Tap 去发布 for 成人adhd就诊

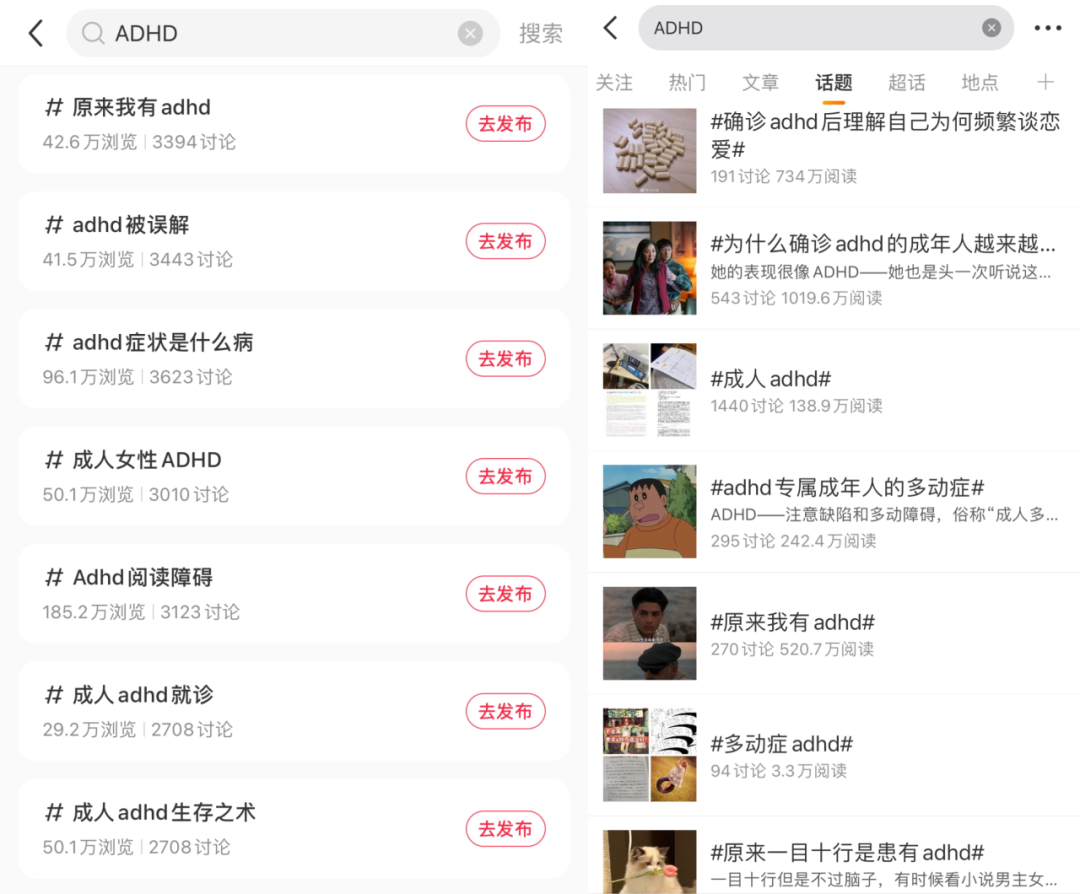505,711
